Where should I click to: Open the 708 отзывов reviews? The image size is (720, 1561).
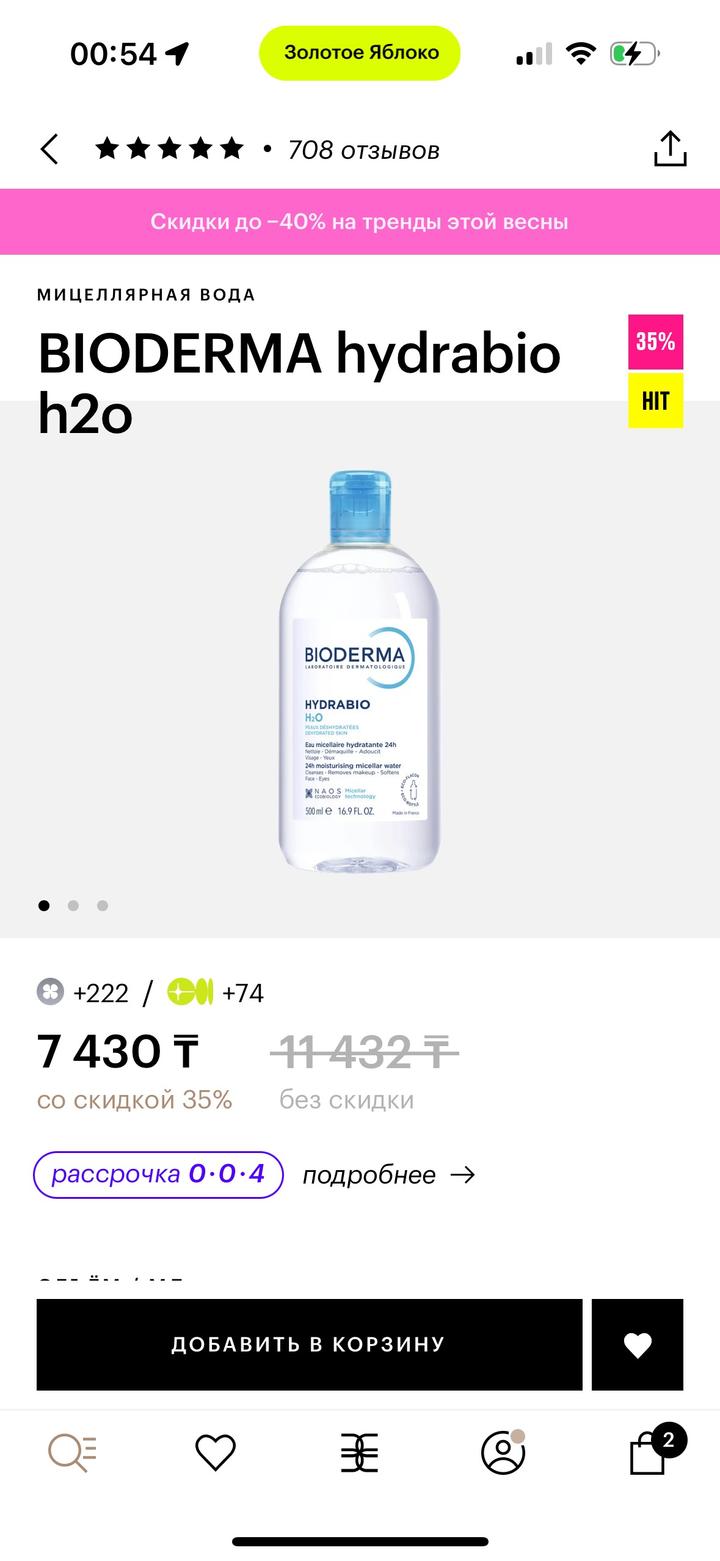363,150
